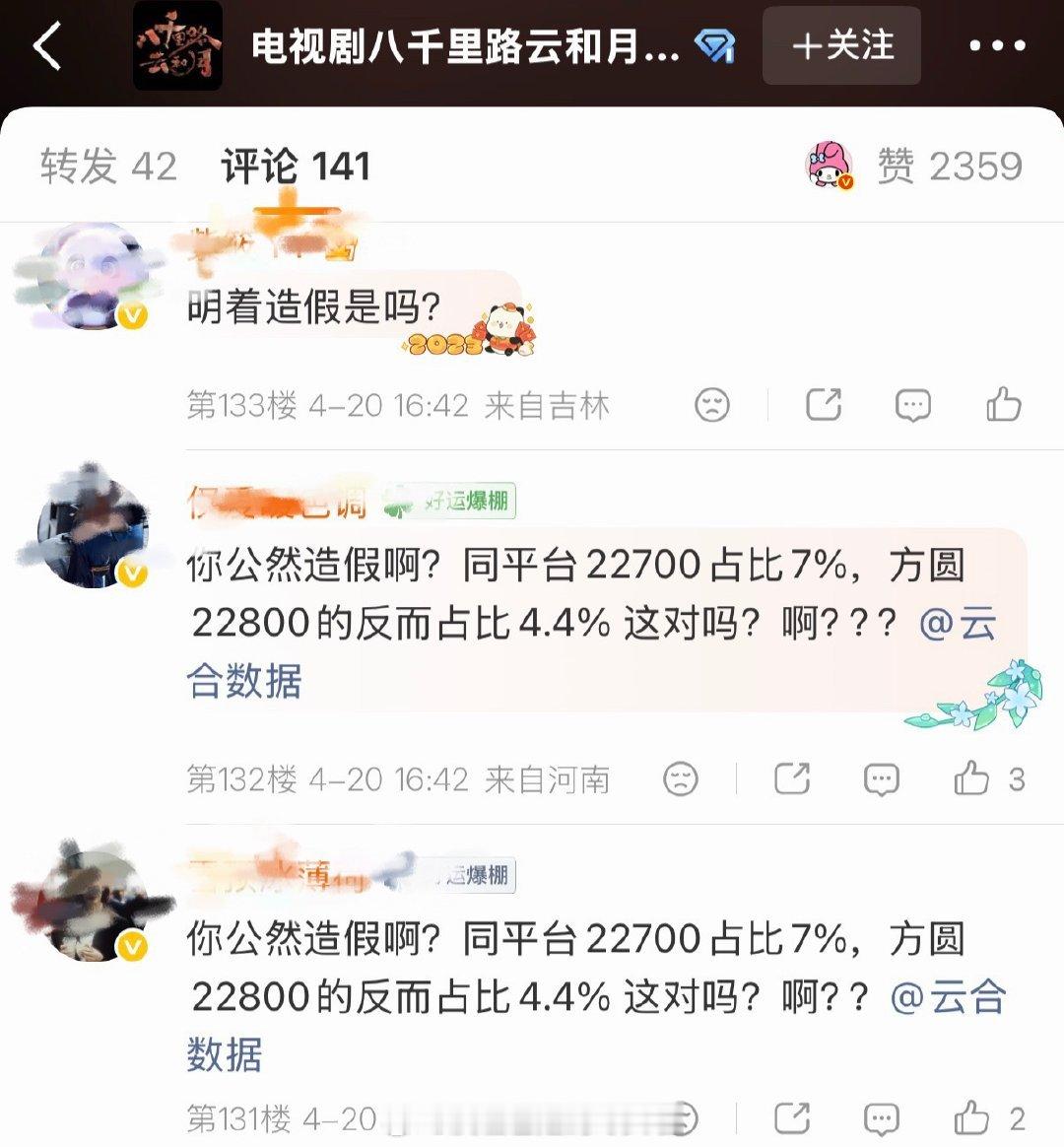Follow the account via the 关注 button

pyautogui.click(x=842, y=45)
